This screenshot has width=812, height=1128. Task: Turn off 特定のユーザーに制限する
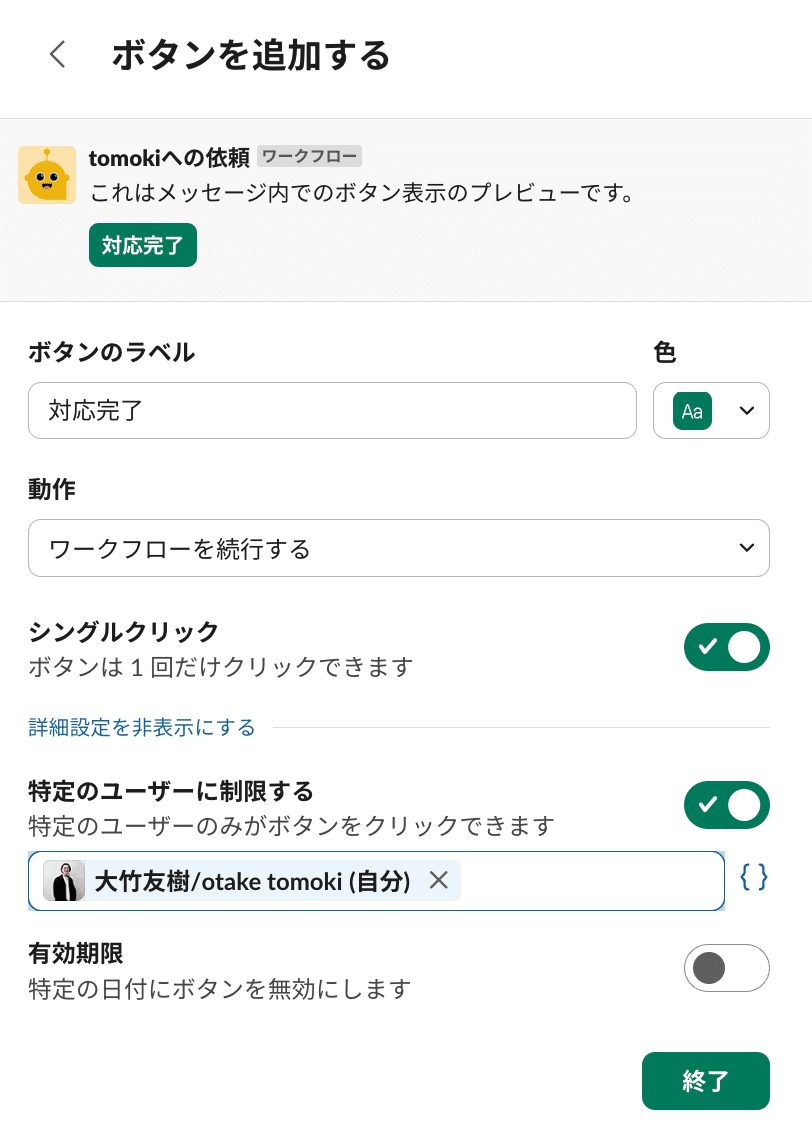tap(727, 805)
